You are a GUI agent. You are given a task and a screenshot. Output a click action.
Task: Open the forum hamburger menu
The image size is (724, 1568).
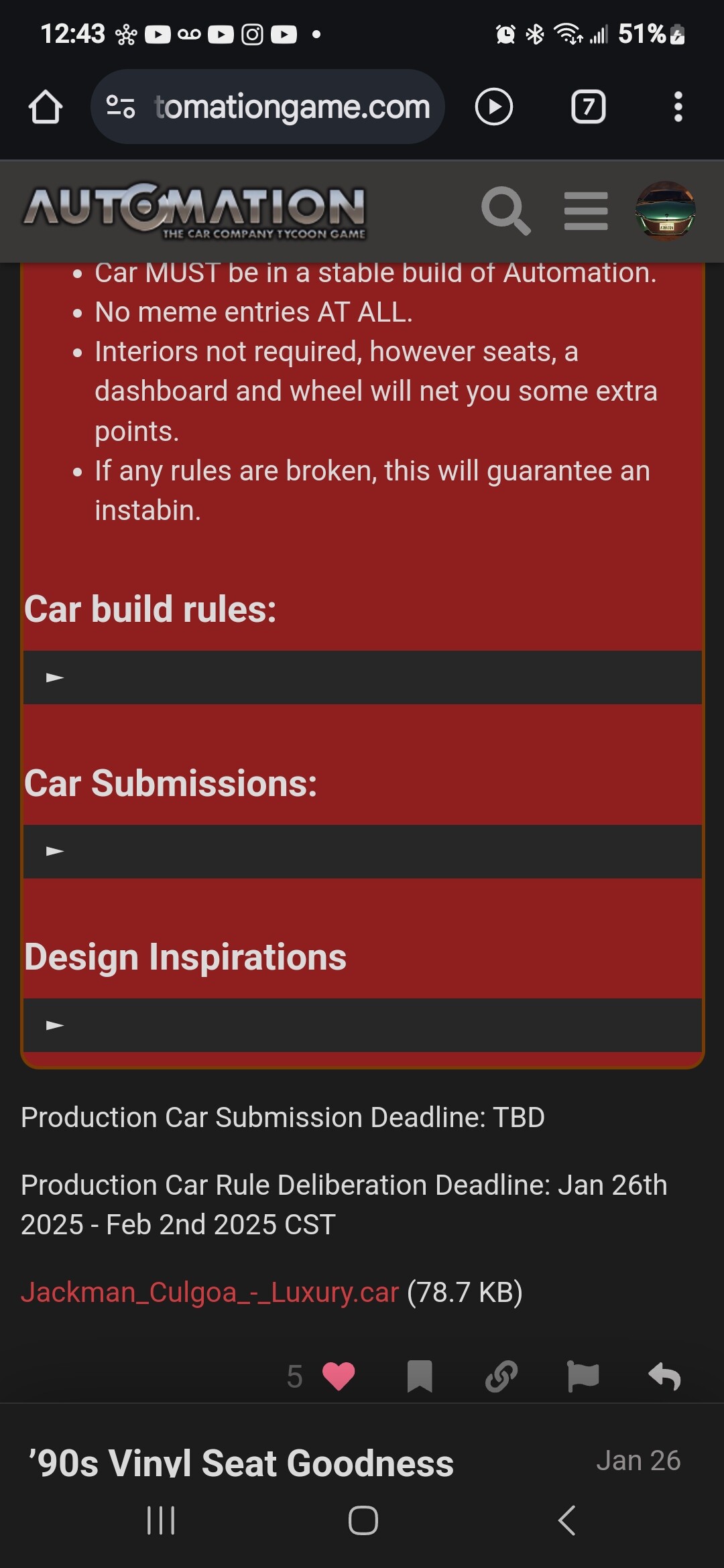(586, 211)
